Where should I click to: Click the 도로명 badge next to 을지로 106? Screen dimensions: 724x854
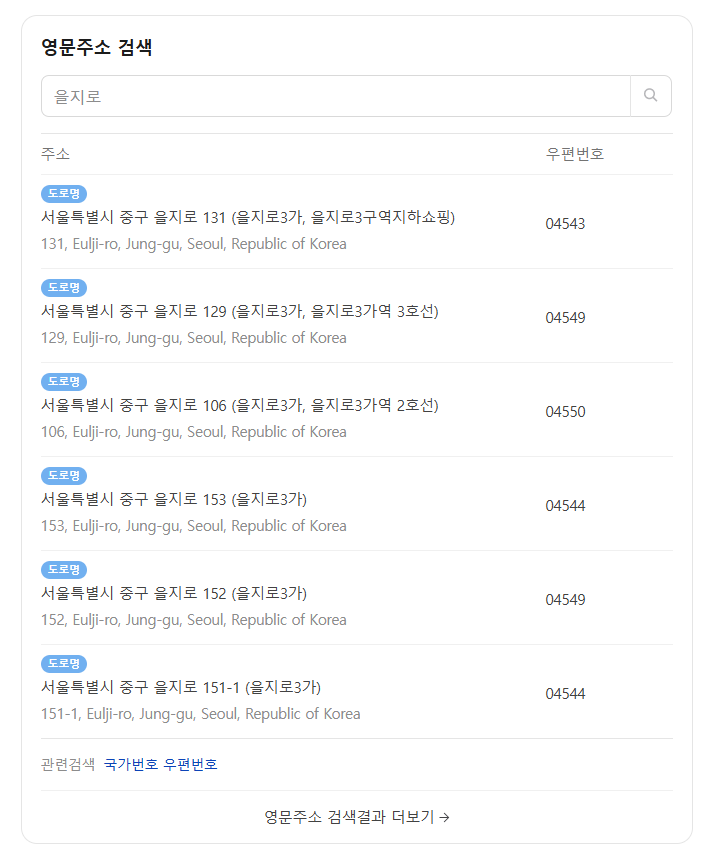(x=63, y=382)
